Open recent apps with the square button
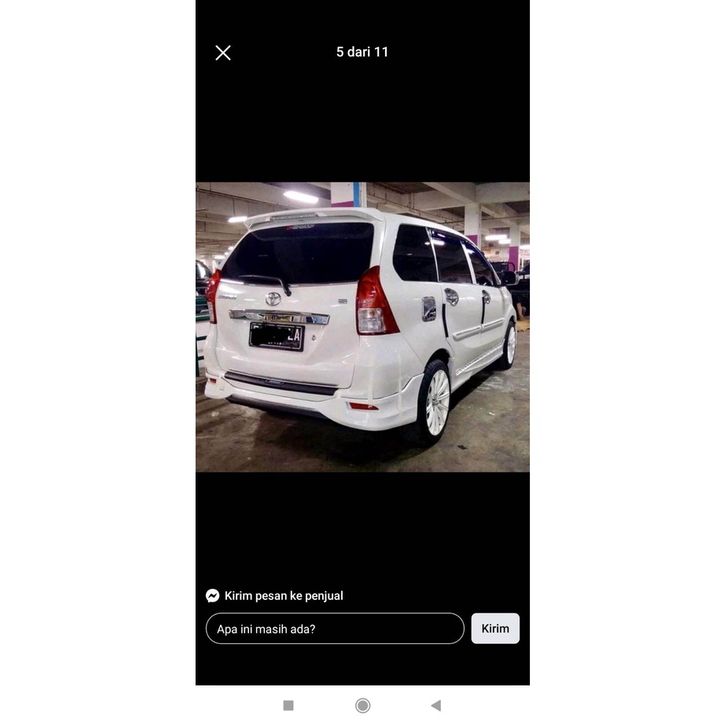Image resolution: width=726 pixels, height=726 pixels. (x=289, y=705)
